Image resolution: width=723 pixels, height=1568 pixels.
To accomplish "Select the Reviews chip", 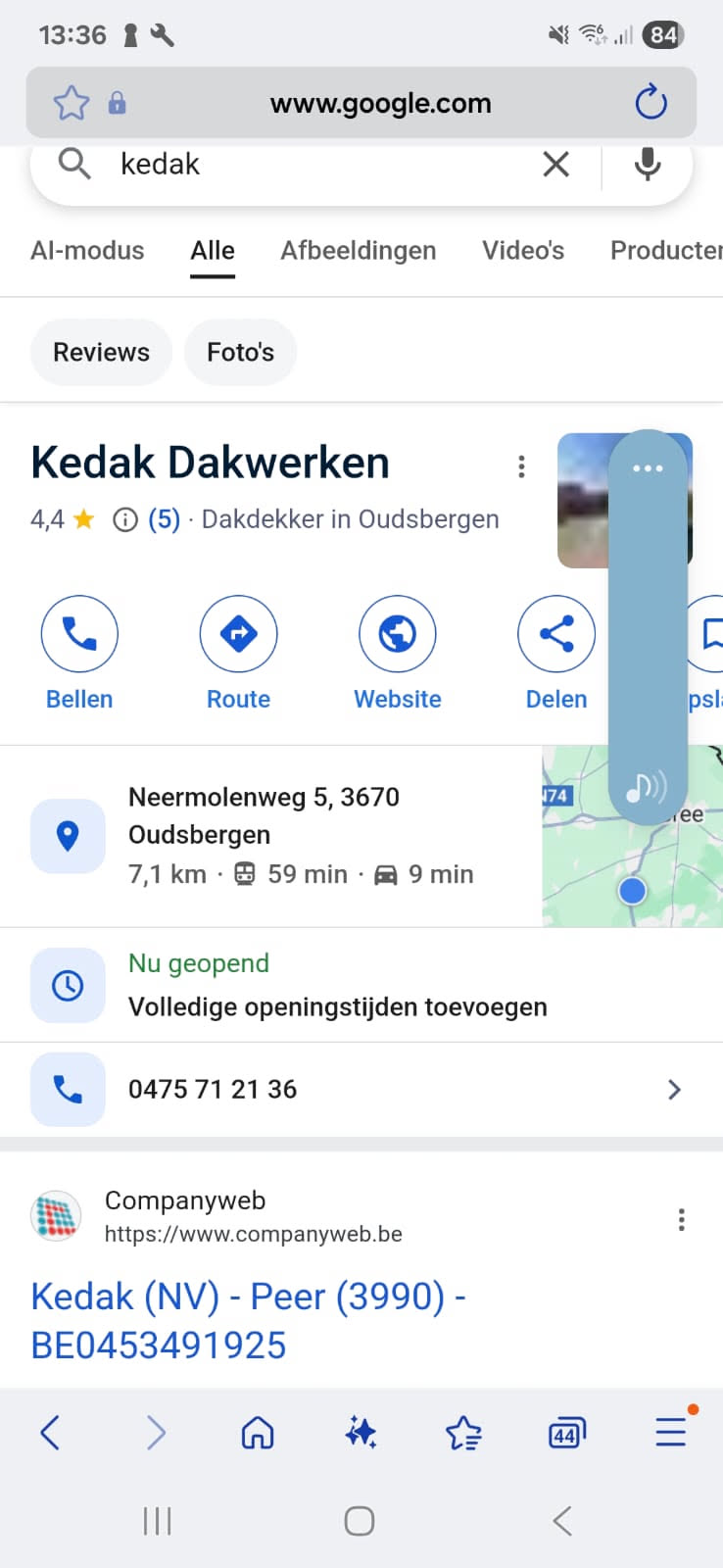I will [101, 353].
